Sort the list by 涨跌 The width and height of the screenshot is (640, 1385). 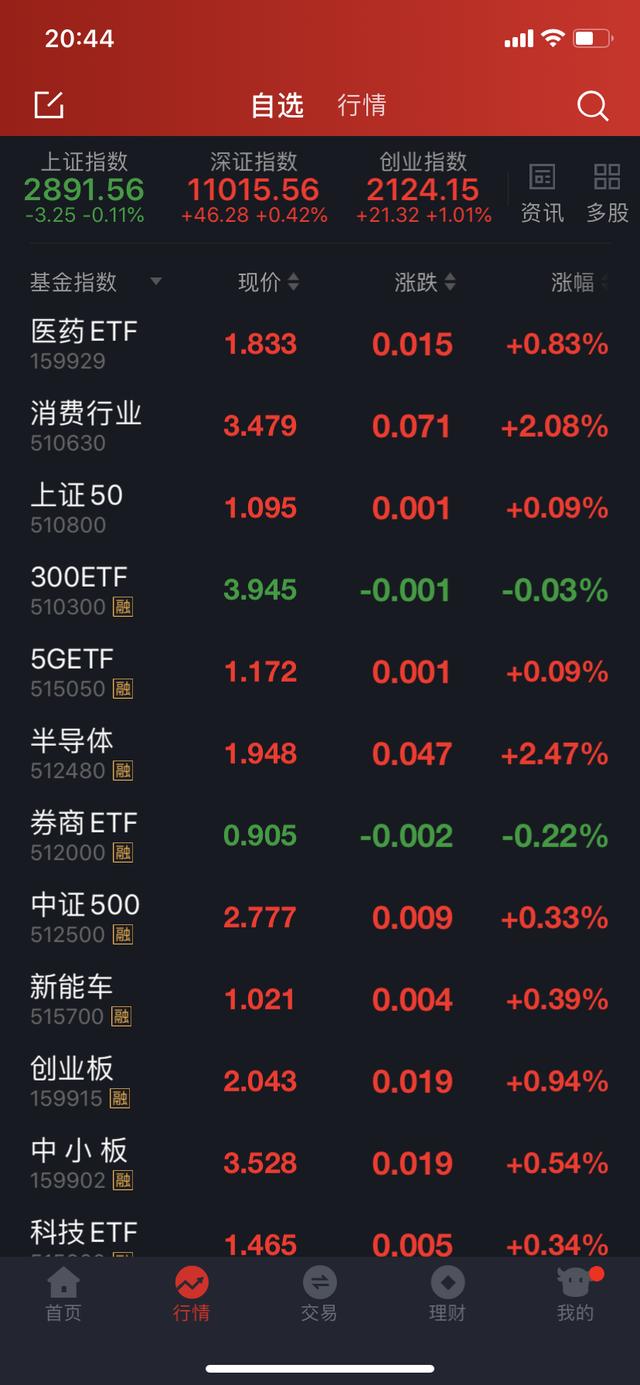425,283
